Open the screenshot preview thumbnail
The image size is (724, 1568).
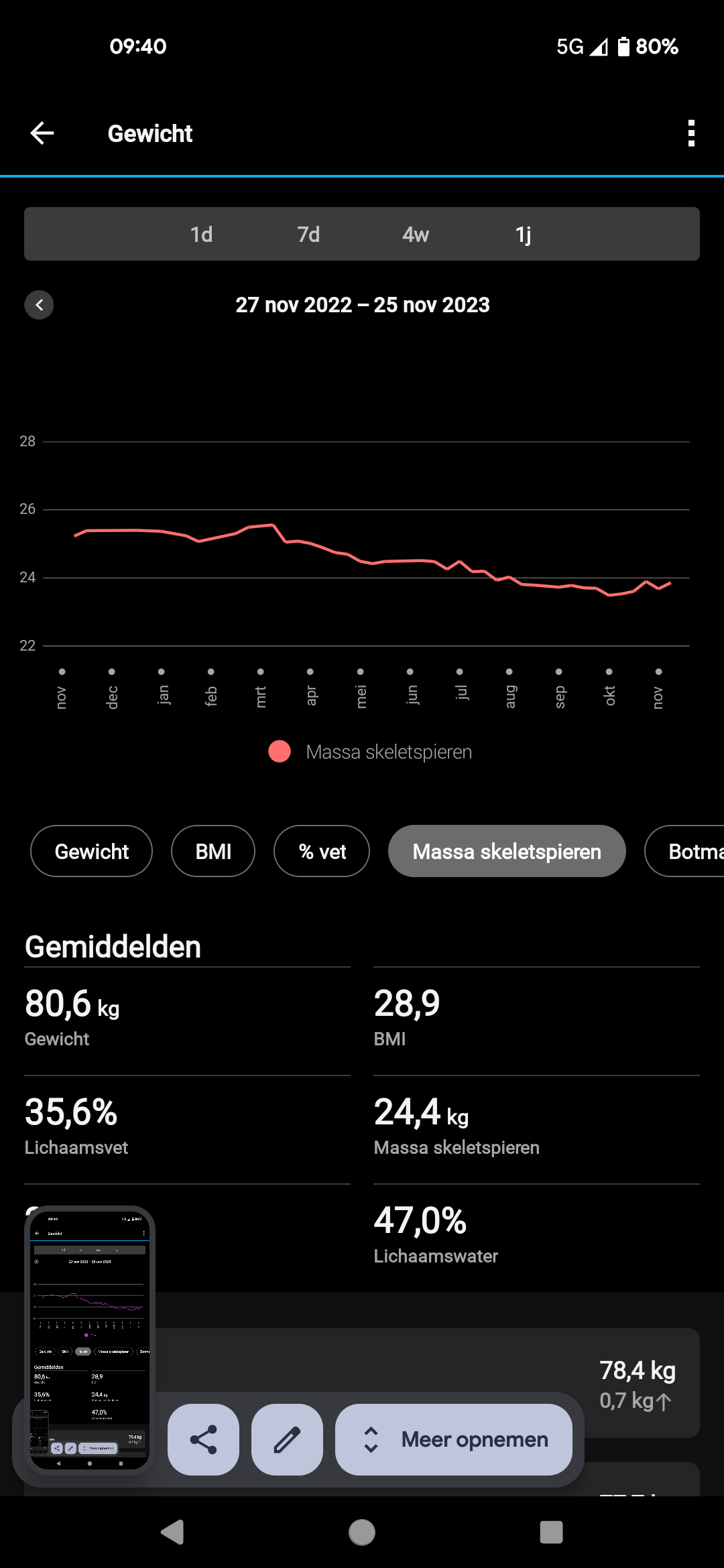point(90,1339)
